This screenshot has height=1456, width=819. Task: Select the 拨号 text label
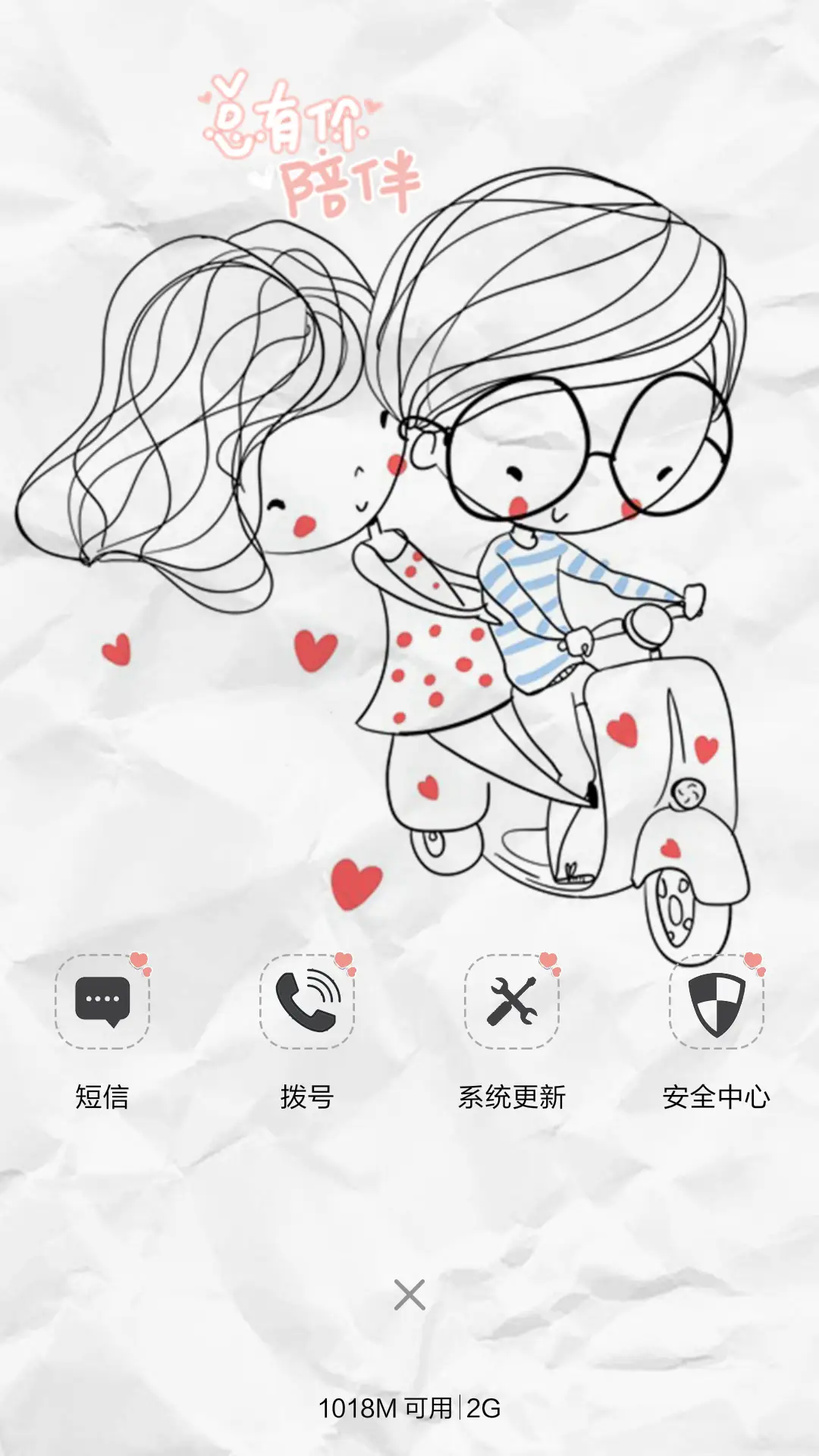coord(306,1094)
